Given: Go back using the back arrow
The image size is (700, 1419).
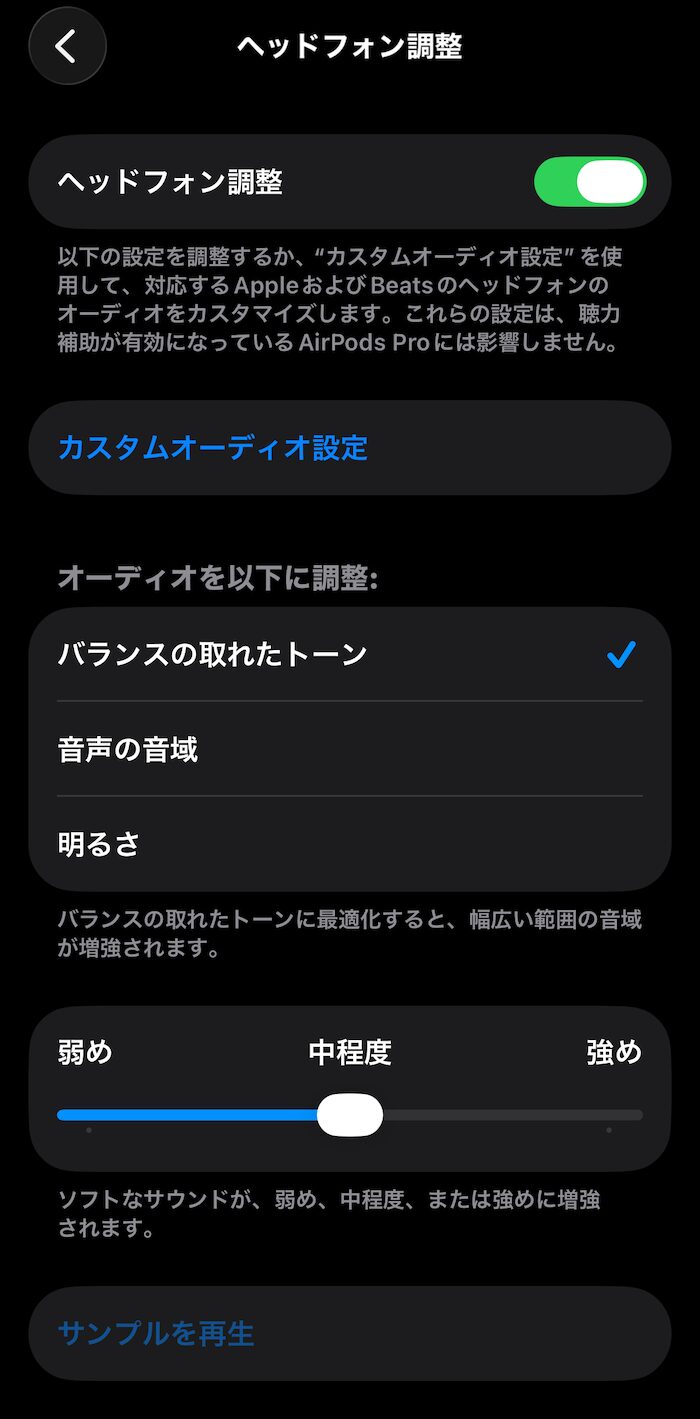Looking at the screenshot, I should click(x=67, y=46).
